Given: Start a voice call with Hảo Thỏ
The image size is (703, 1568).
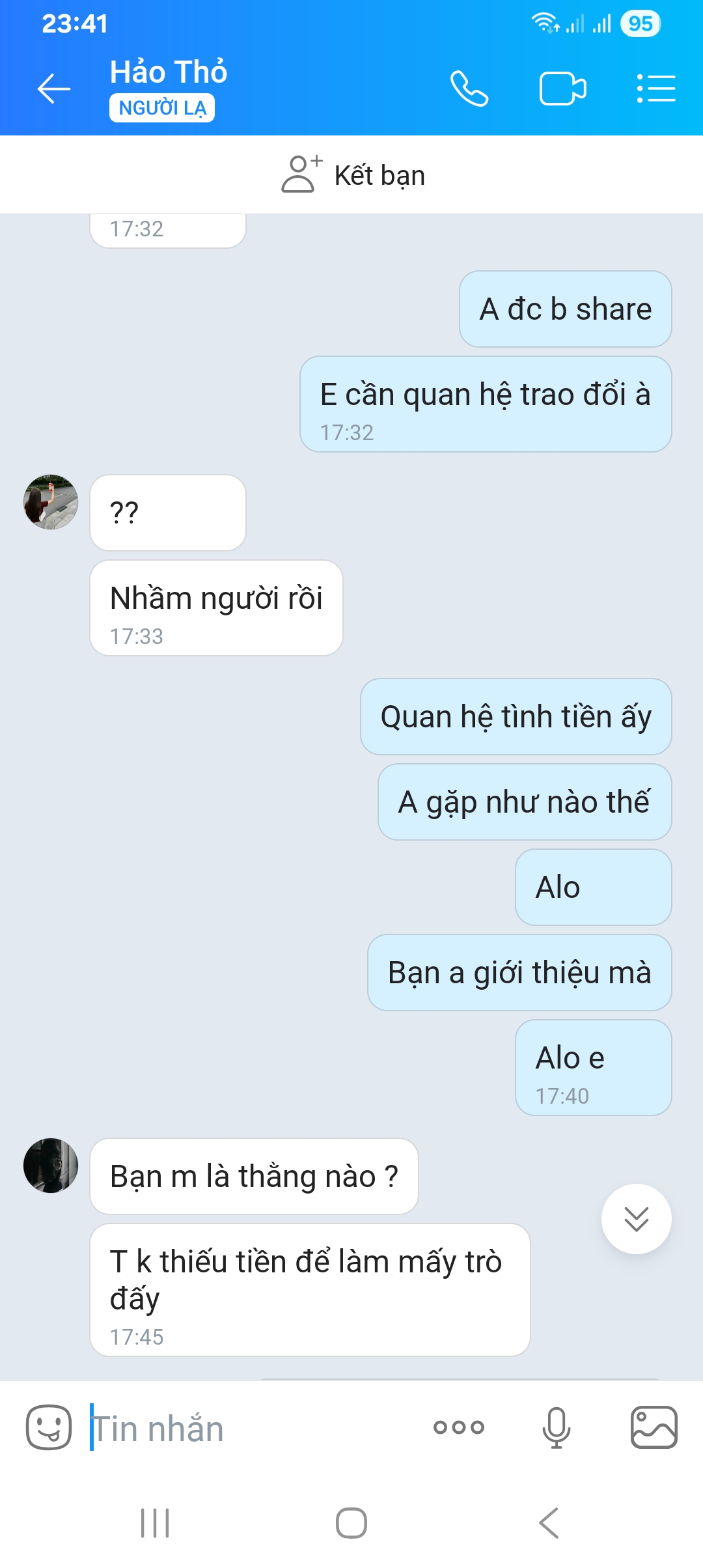Looking at the screenshot, I should click(x=469, y=89).
